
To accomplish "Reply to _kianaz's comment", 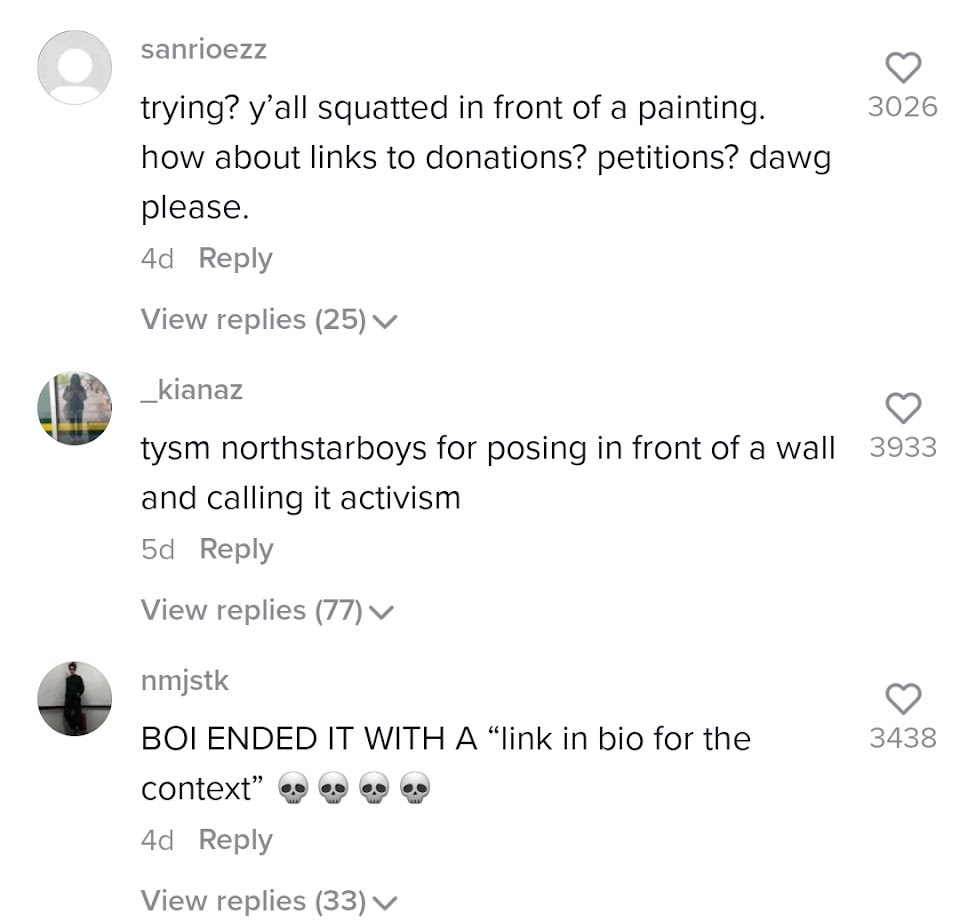I will coord(236,550).
